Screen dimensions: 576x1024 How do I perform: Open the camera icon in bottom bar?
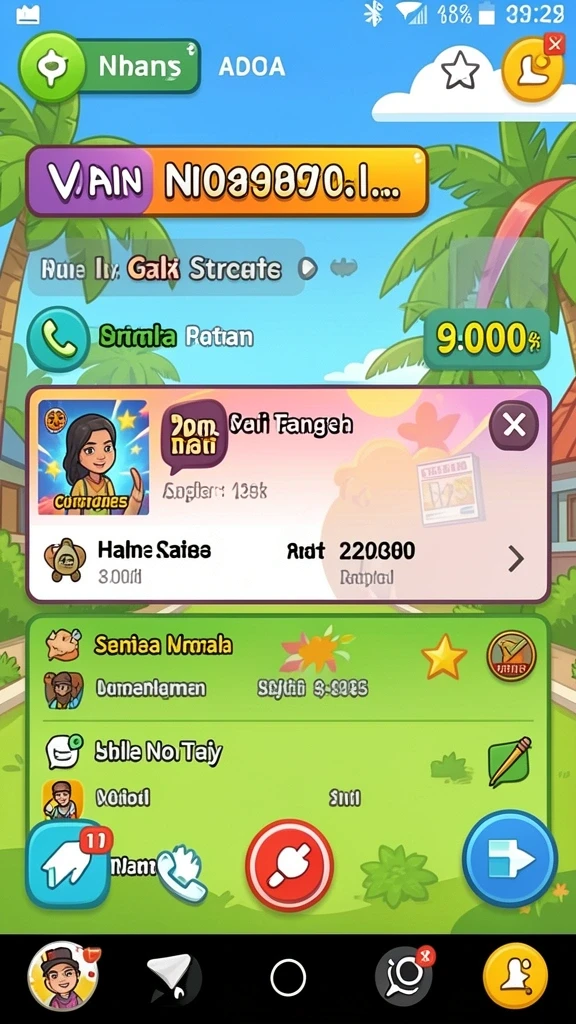pyautogui.click(x=404, y=976)
